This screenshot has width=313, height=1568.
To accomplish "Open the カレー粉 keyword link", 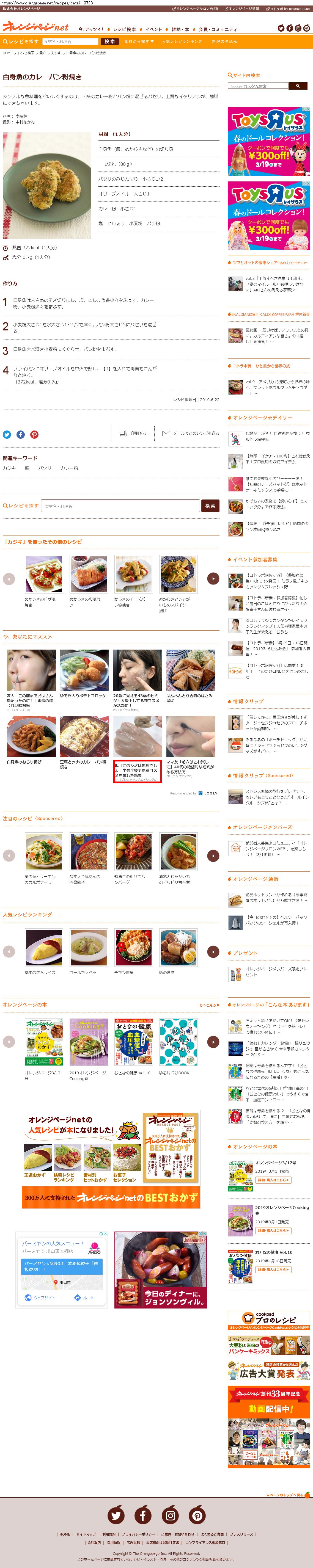I will 69,468.
